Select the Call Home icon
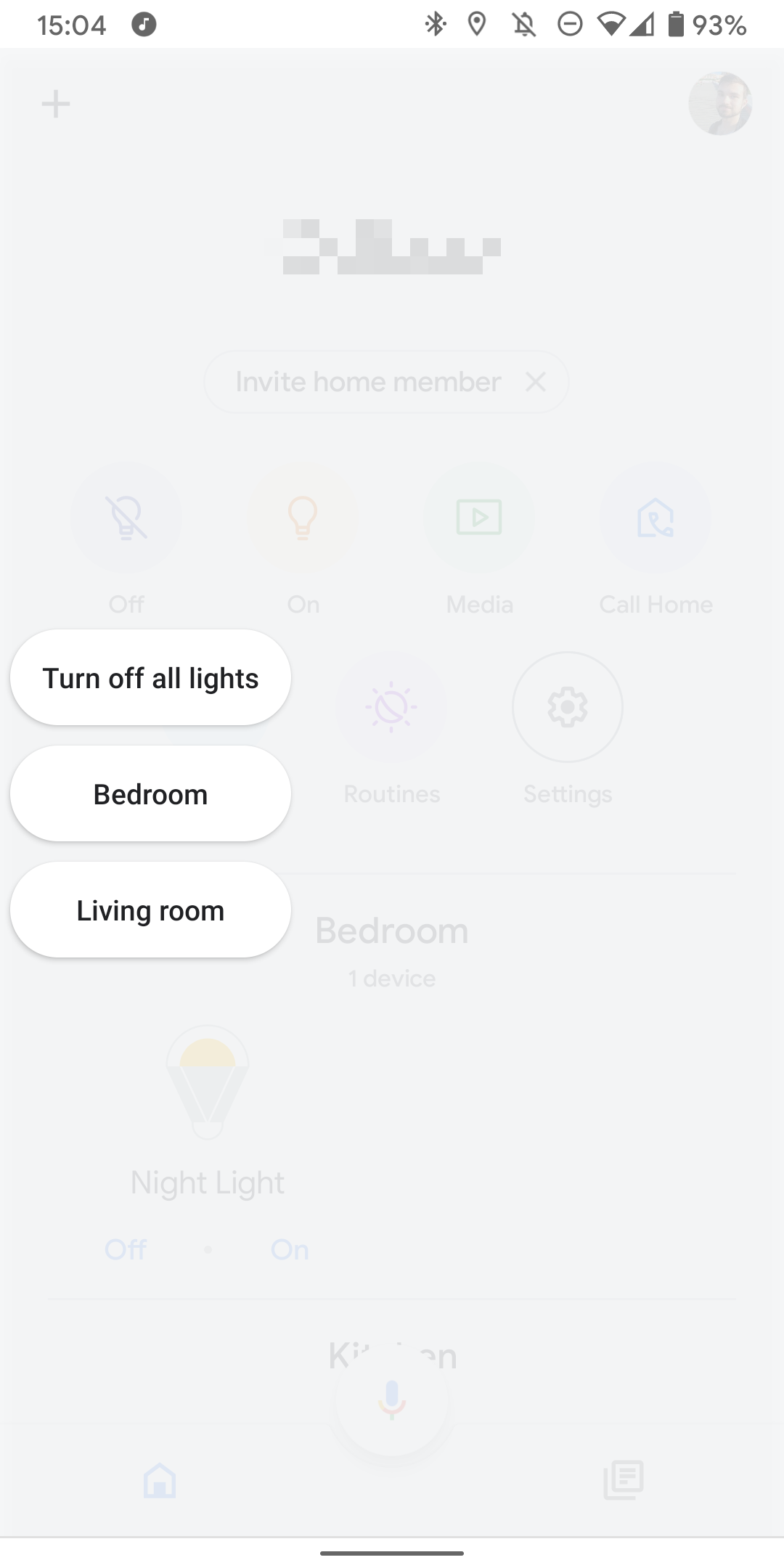Viewport: 784px width, 1568px height. click(x=656, y=516)
